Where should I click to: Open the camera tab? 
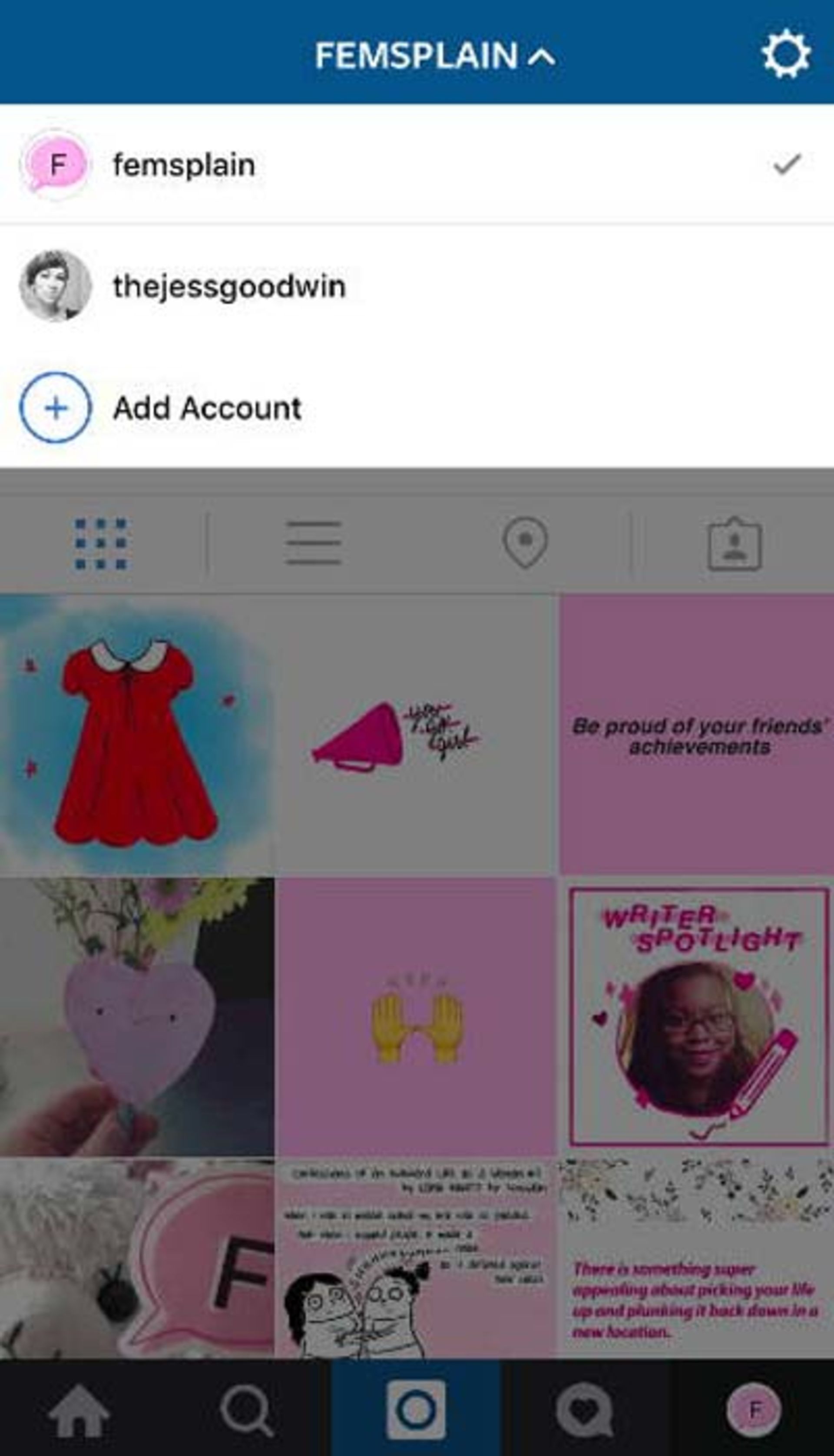point(416,1409)
